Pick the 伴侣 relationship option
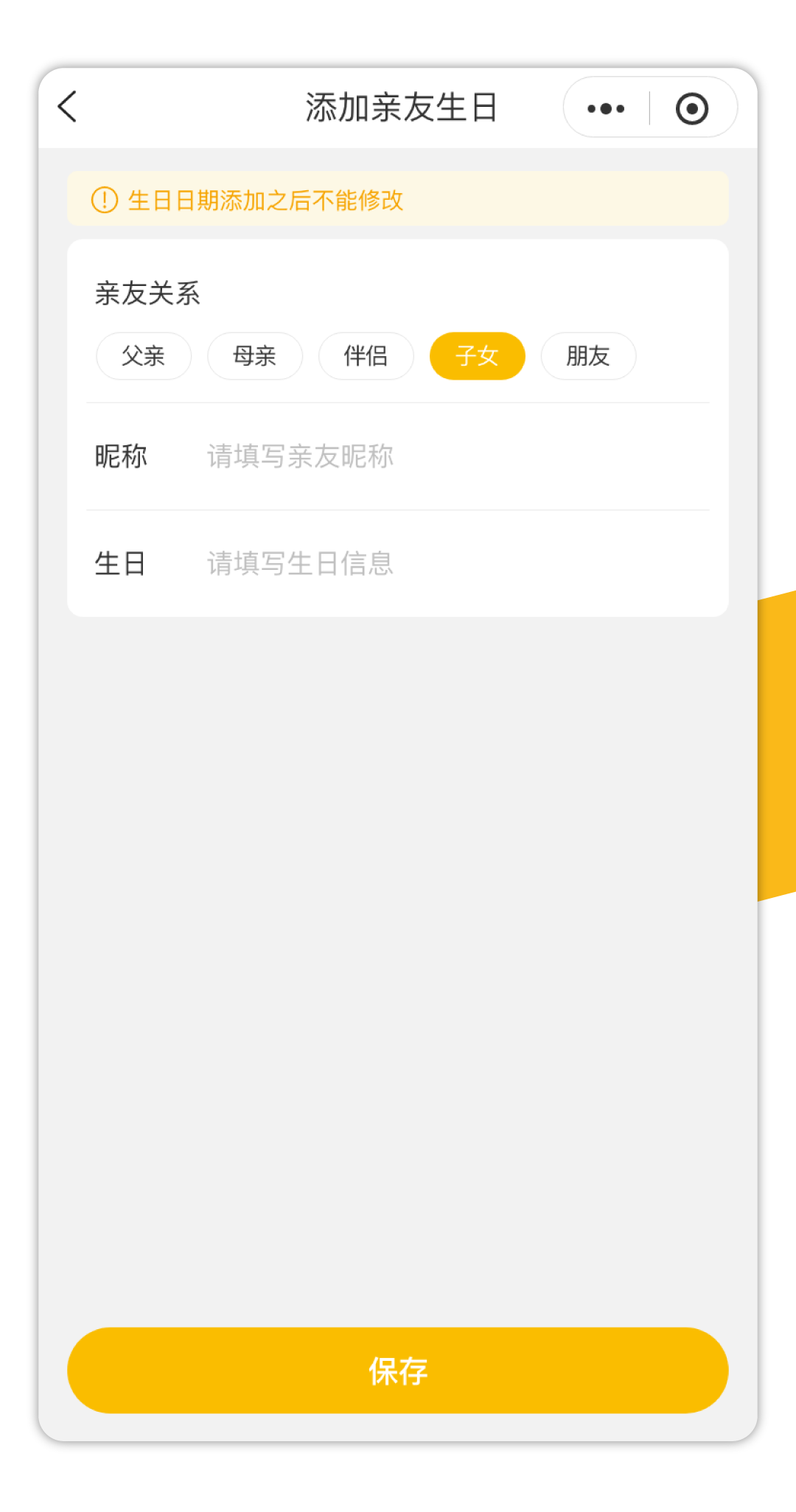The width and height of the screenshot is (796, 1512). [366, 356]
